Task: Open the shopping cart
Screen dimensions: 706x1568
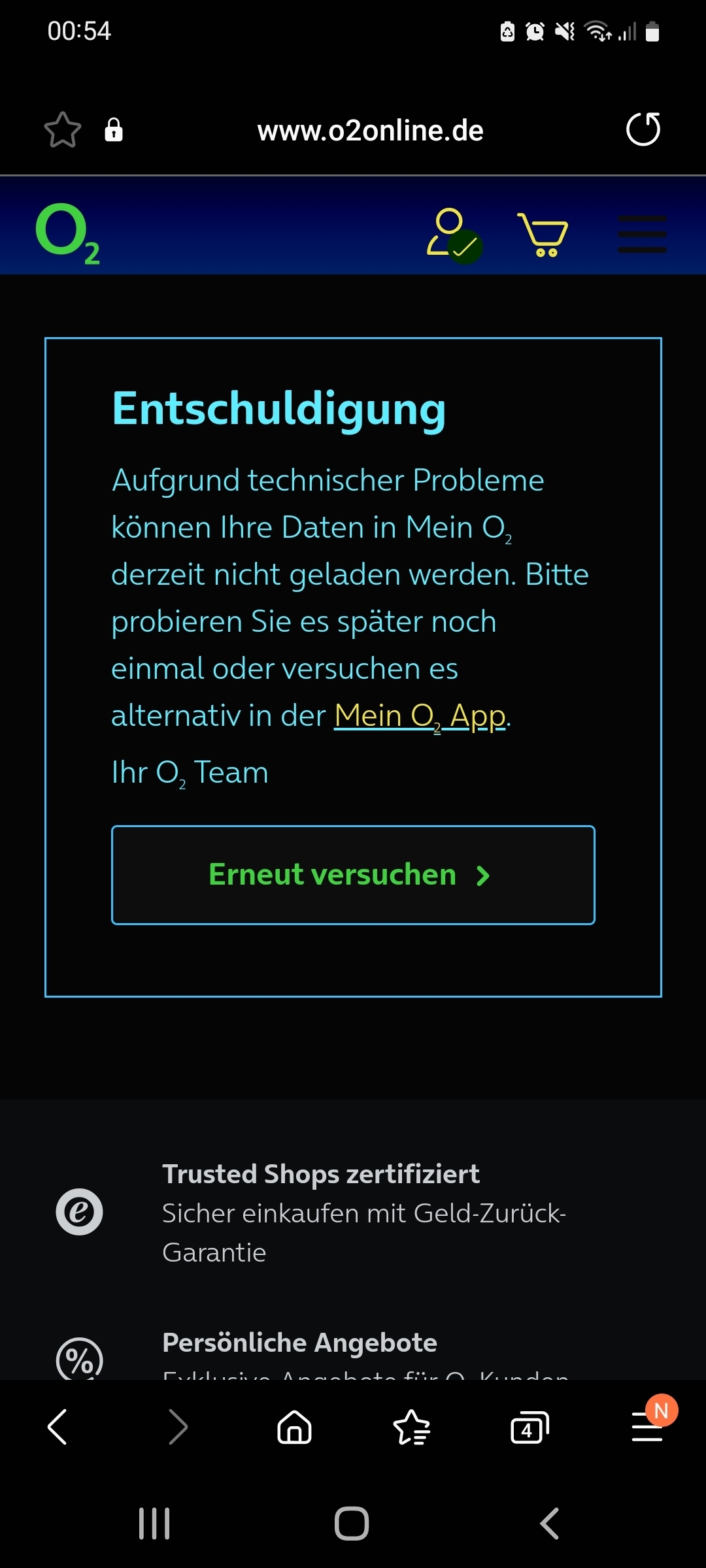Action: tap(543, 234)
